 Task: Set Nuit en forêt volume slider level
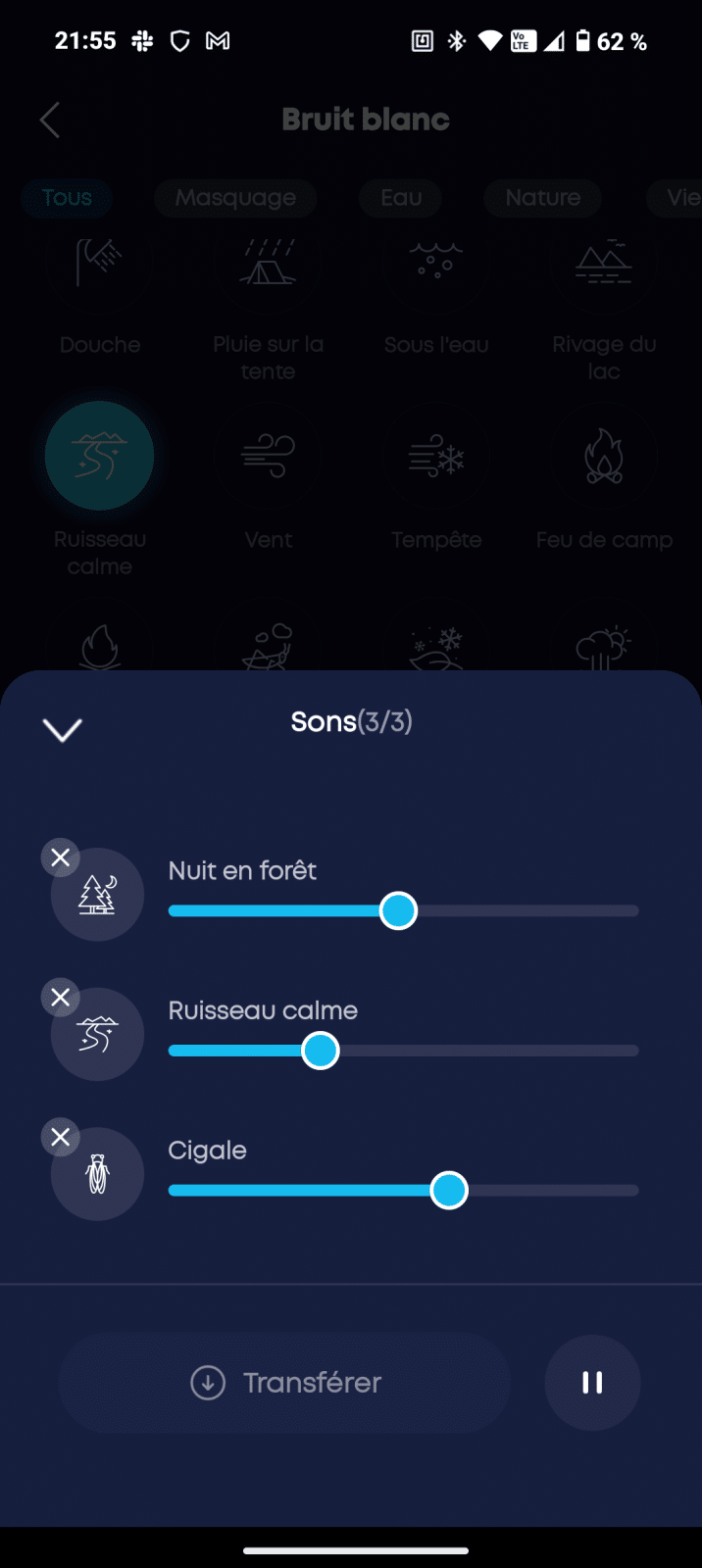point(398,911)
